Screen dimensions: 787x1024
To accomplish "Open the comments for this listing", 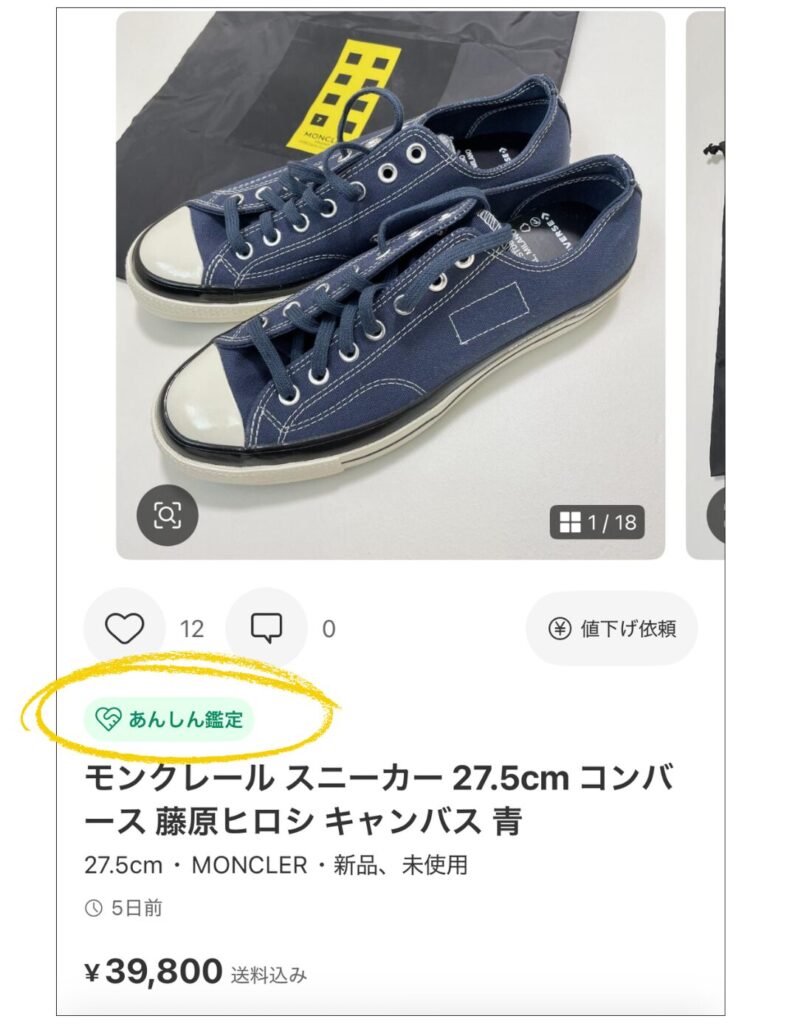I will (266, 628).
